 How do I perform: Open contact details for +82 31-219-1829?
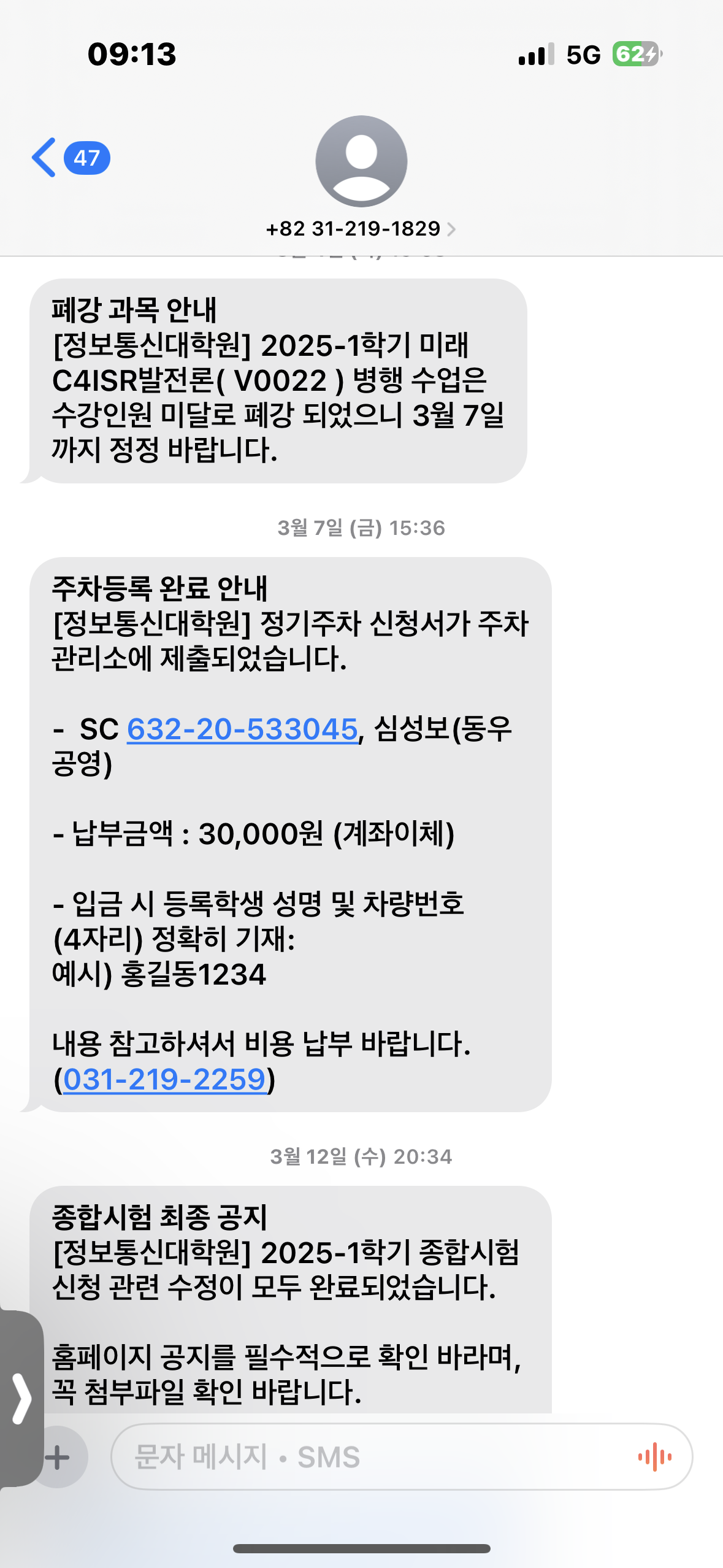(x=361, y=229)
